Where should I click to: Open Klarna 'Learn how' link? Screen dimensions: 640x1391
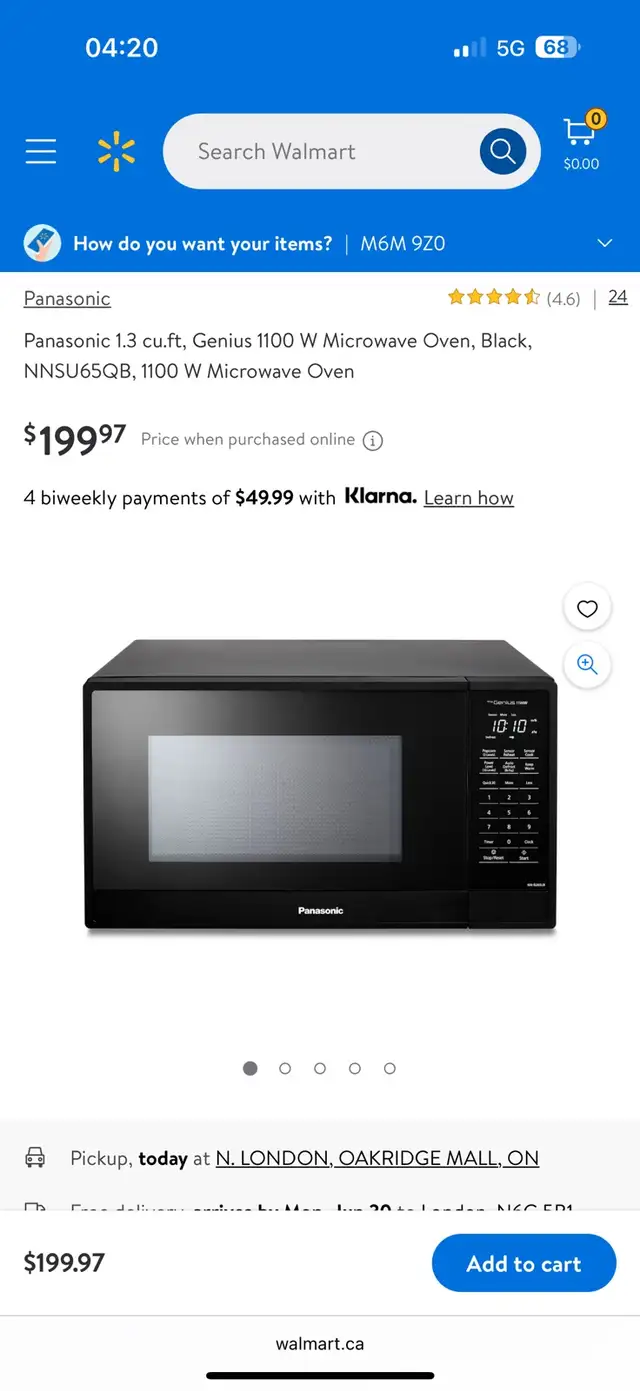click(x=468, y=498)
